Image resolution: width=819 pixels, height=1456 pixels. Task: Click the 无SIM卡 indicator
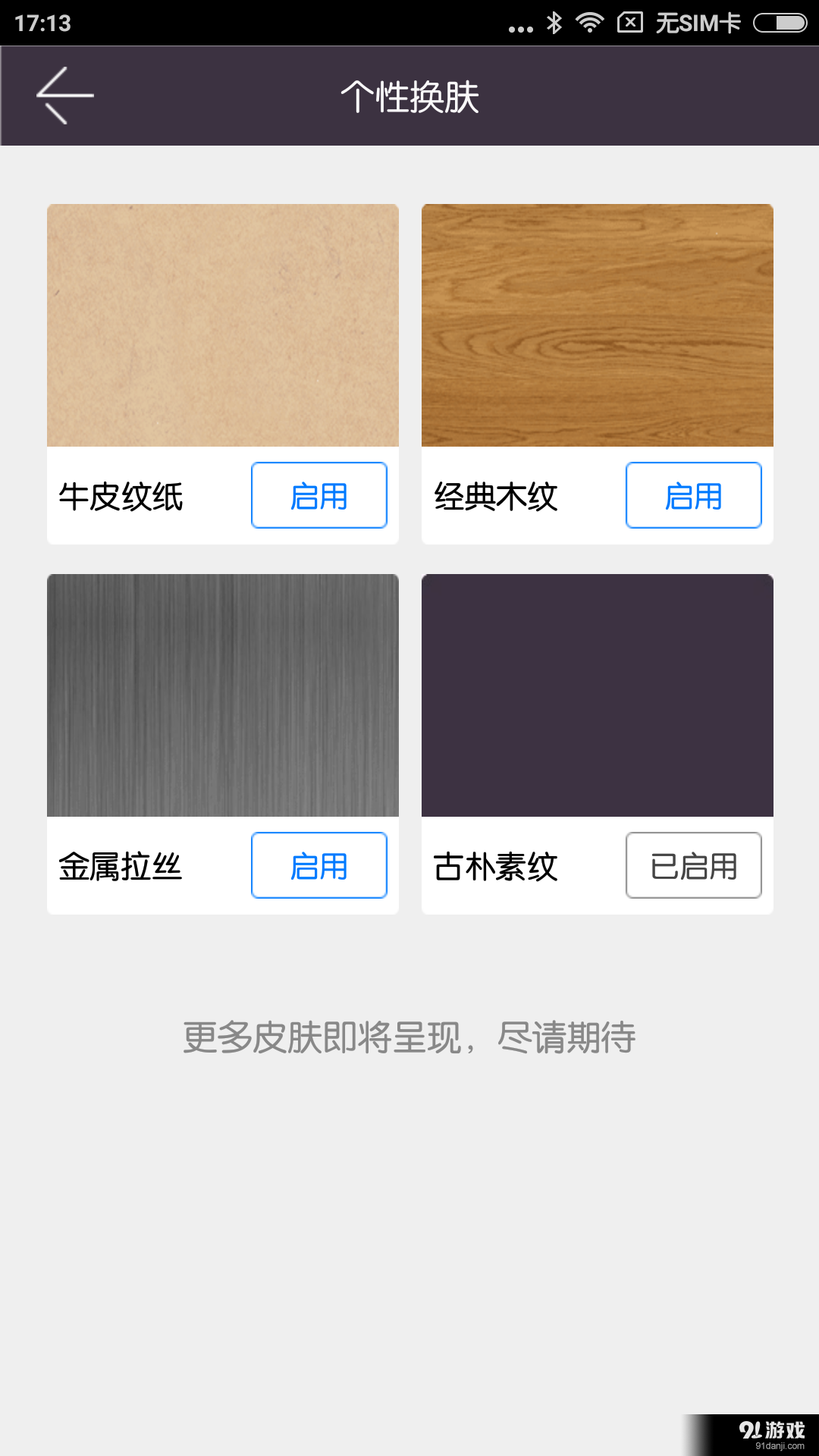click(x=698, y=23)
